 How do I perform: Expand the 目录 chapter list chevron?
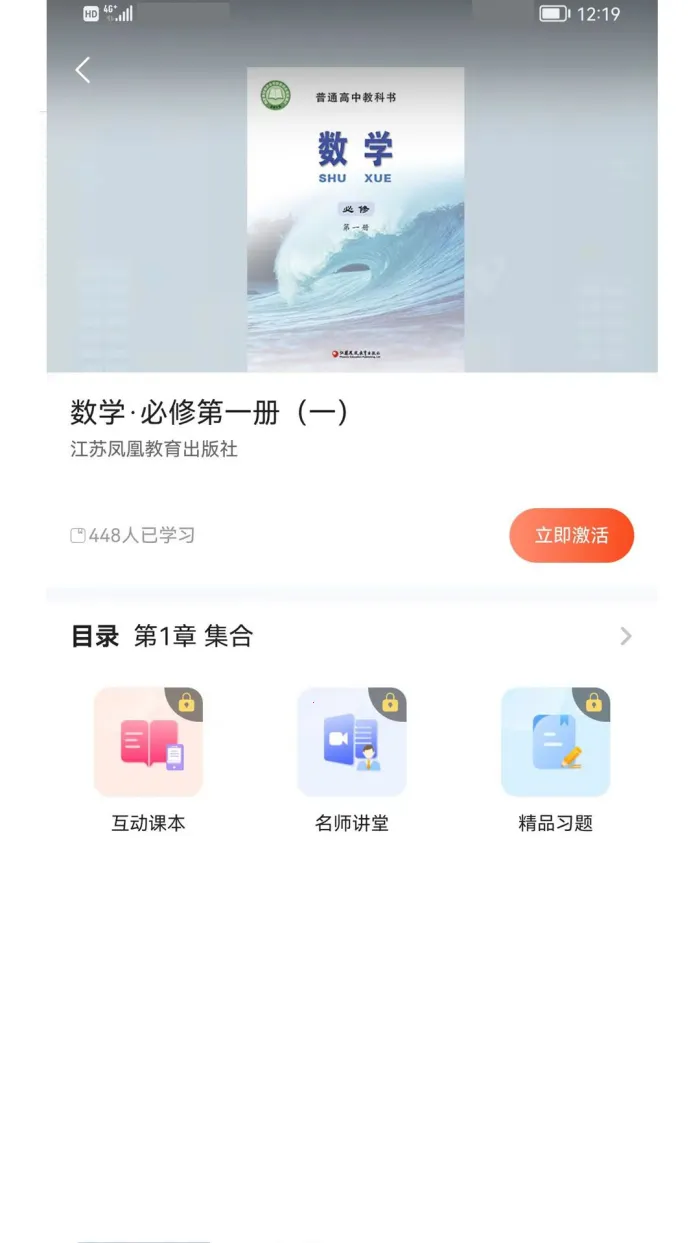pos(626,636)
